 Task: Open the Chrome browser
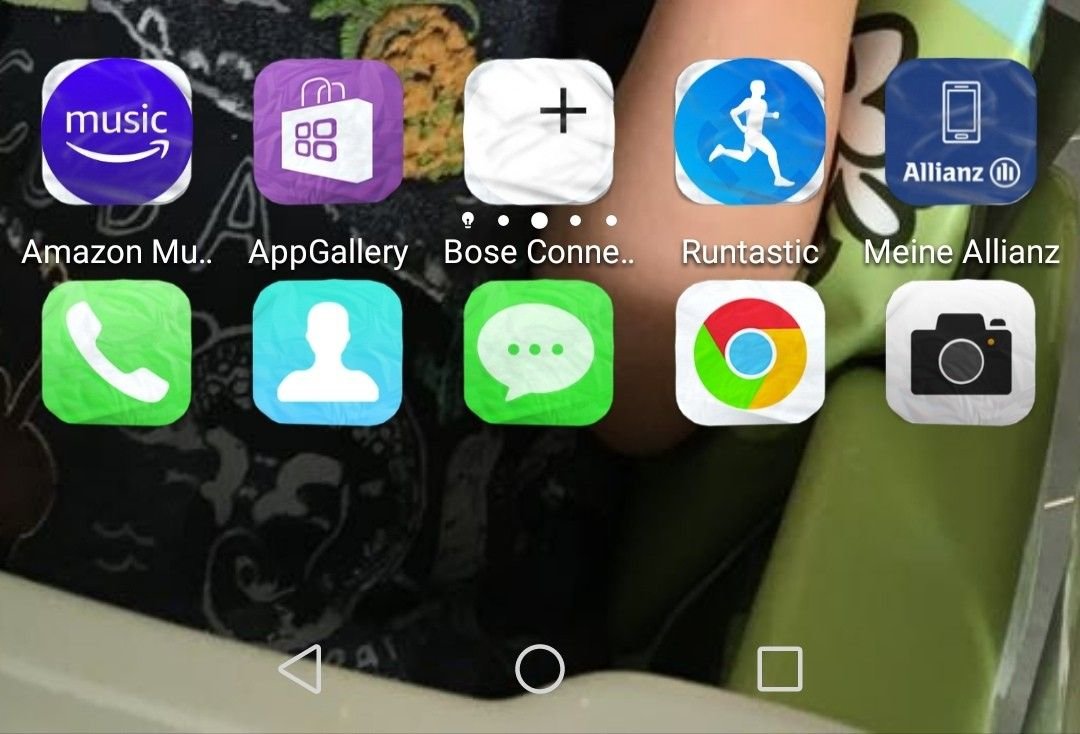point(750,353)
